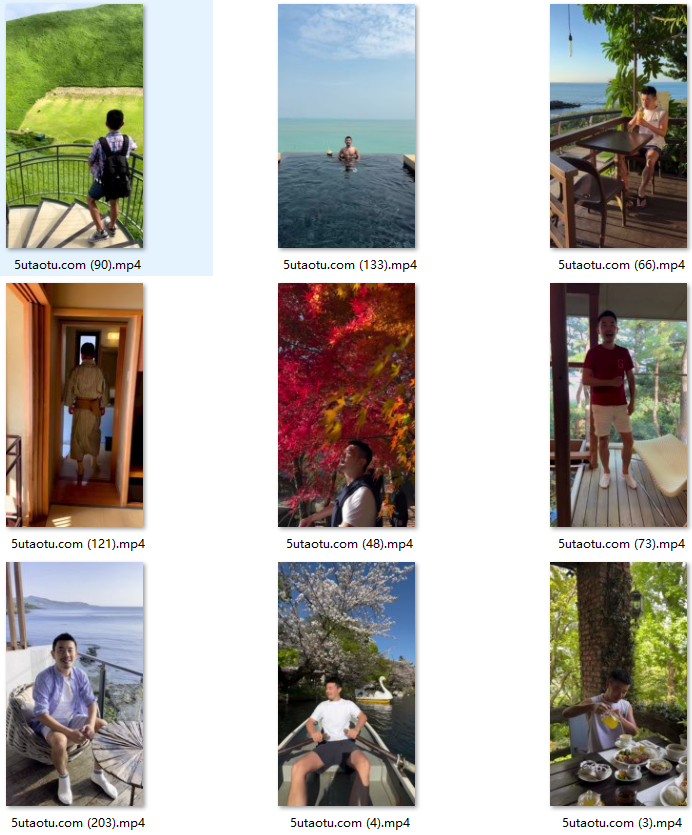Screen dimensions: 692x835
Task: Select the 5utaotu.com (133).mp4 pool video
Action: [x=346, y=126]
